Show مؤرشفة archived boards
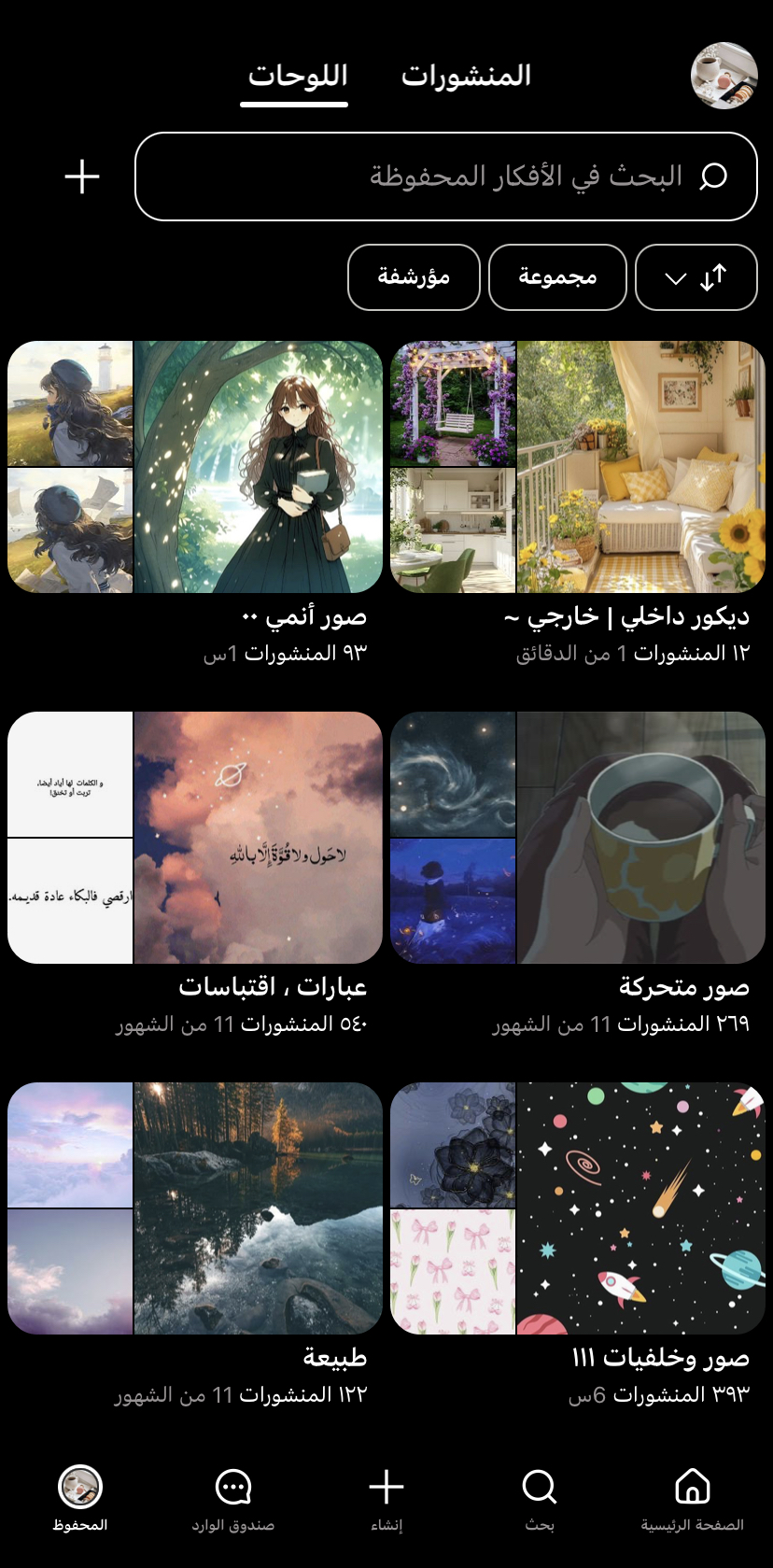This screenshot has width=773, height=1568. click(414, 277)
